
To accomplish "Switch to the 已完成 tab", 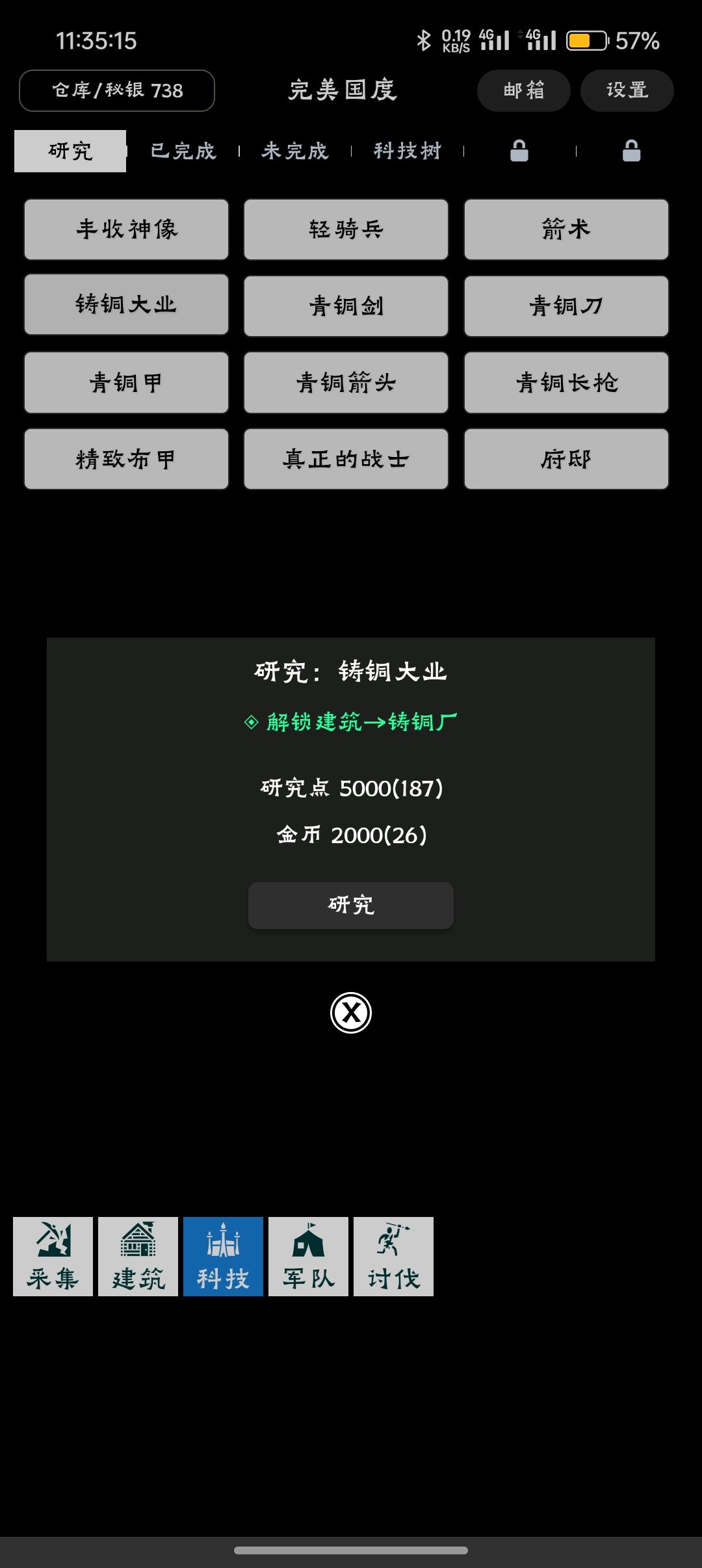I will pos(184,151).
